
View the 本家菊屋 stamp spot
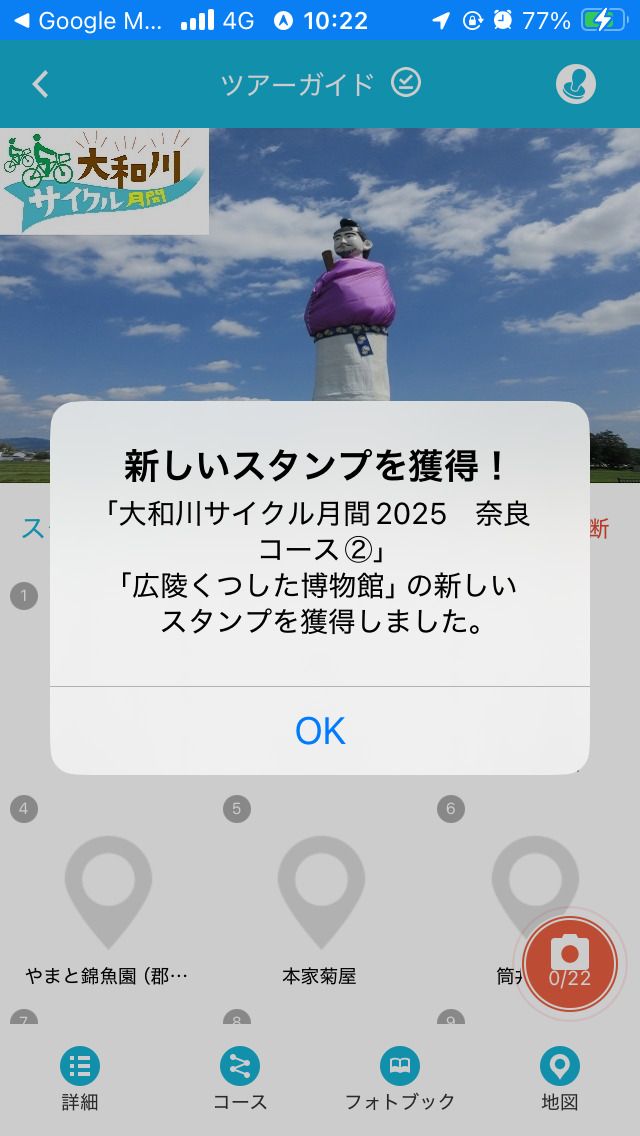[x=320, y=895]
